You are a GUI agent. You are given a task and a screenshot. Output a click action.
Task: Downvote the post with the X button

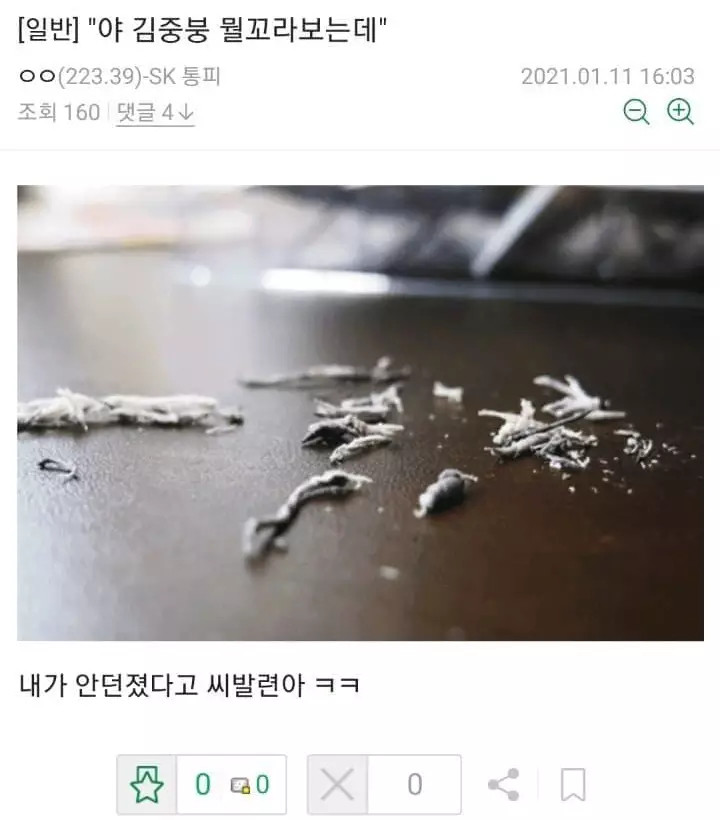(x=337, y=785)
